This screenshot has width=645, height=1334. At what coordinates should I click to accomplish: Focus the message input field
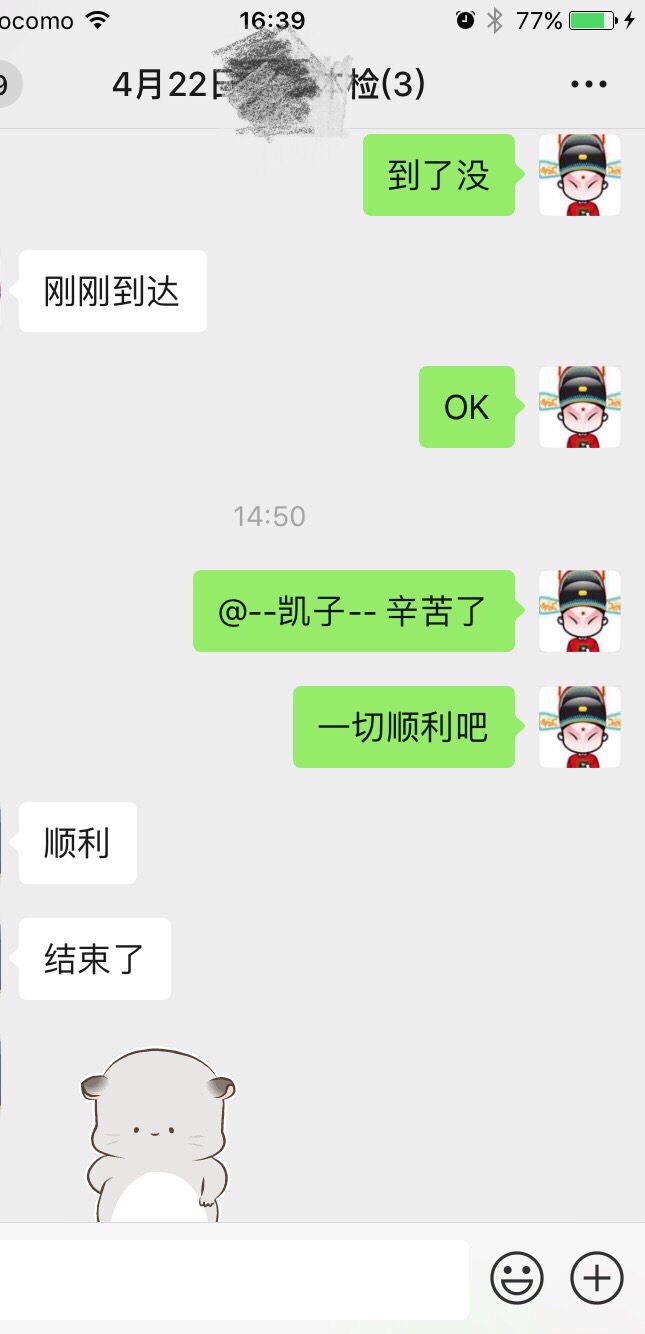230,1278
